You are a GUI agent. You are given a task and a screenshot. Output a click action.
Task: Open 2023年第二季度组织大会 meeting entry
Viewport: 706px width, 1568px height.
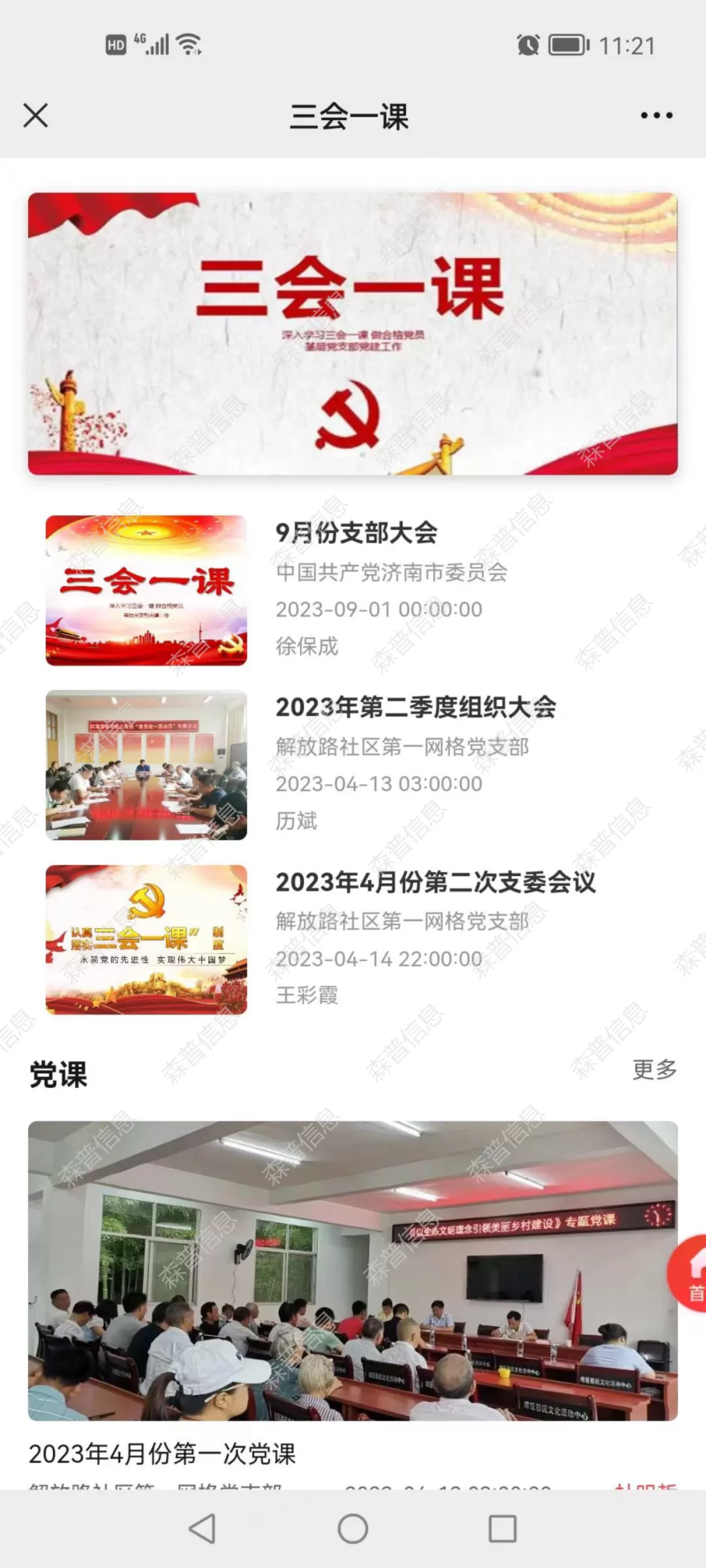(415, 708)
